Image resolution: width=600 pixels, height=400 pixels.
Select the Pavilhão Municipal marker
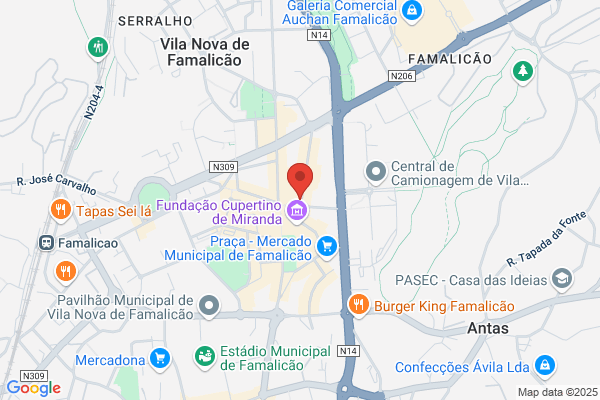(208, 304)
